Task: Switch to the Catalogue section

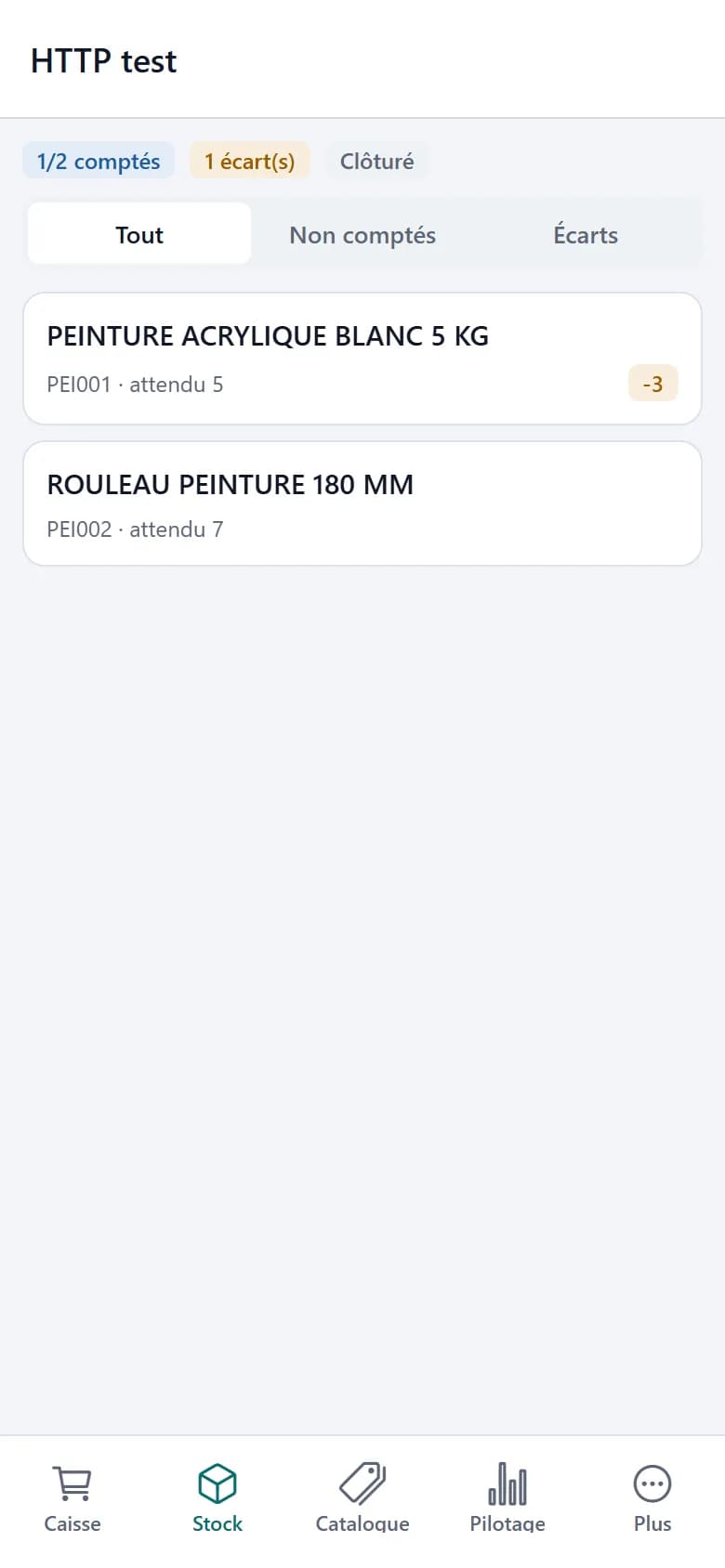Action: point(362,1497)
